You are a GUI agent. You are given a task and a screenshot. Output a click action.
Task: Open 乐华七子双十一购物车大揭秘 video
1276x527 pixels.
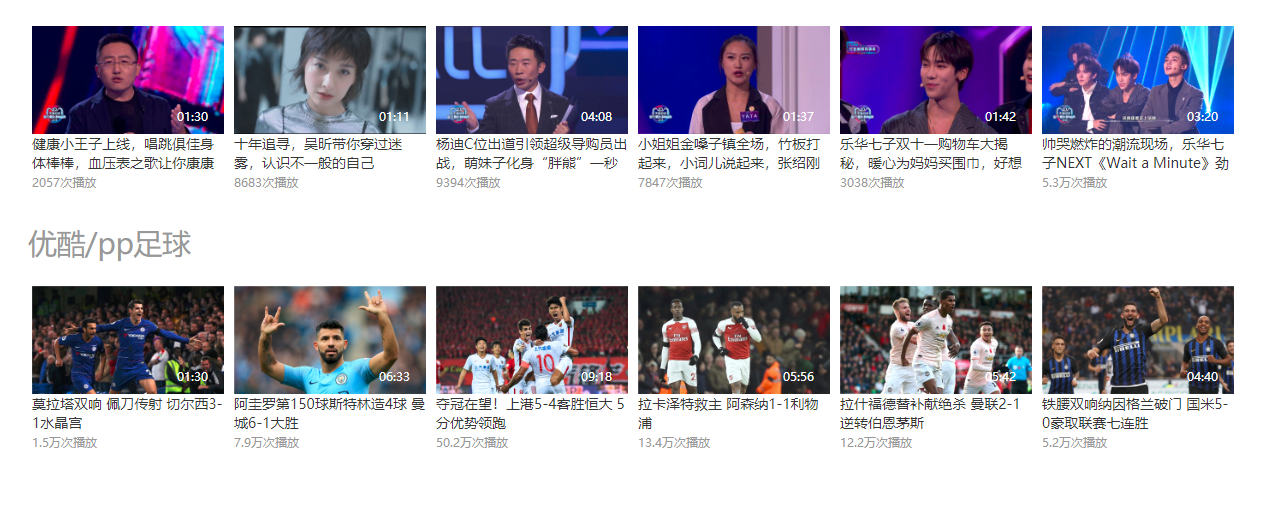pyautogui.click(x=936, y=80)
